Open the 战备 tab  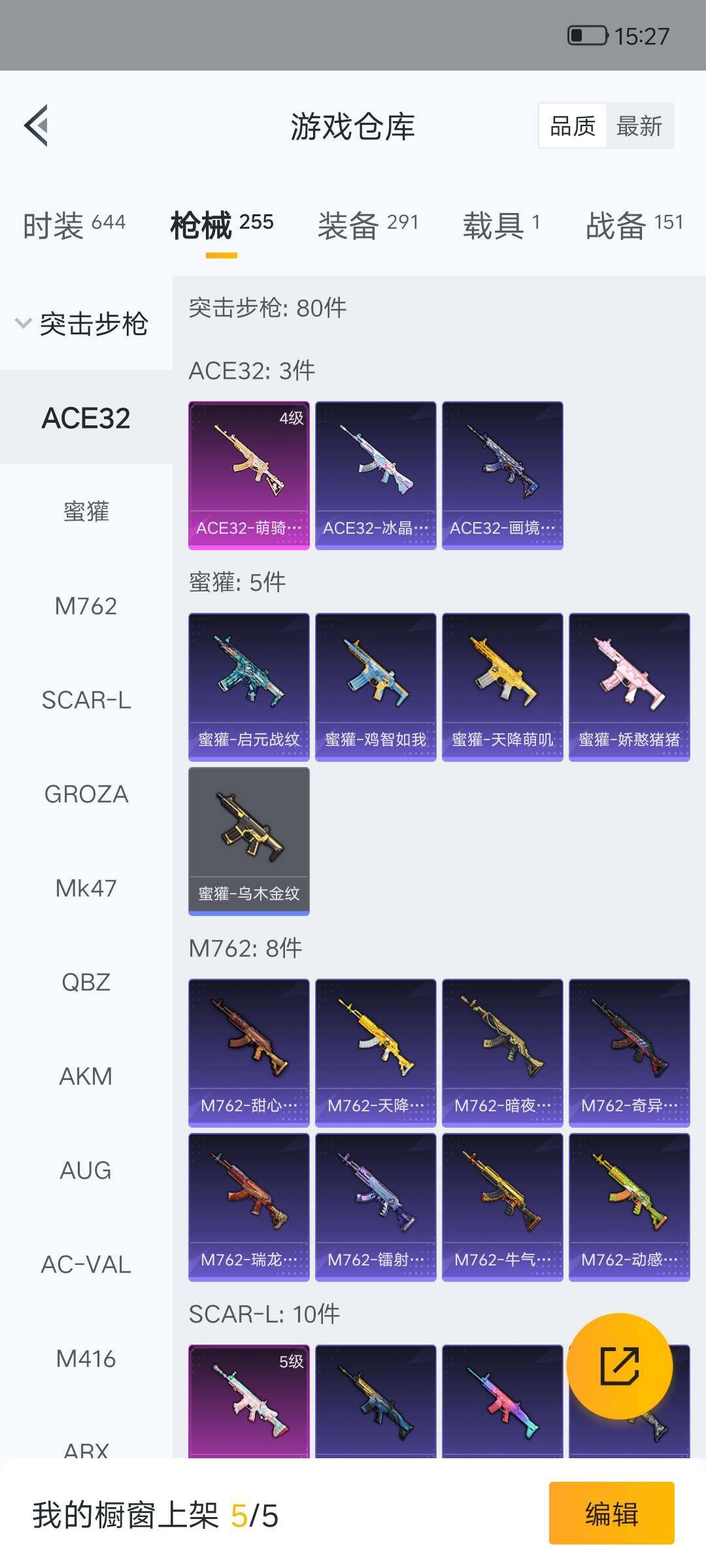click(634, 225)
